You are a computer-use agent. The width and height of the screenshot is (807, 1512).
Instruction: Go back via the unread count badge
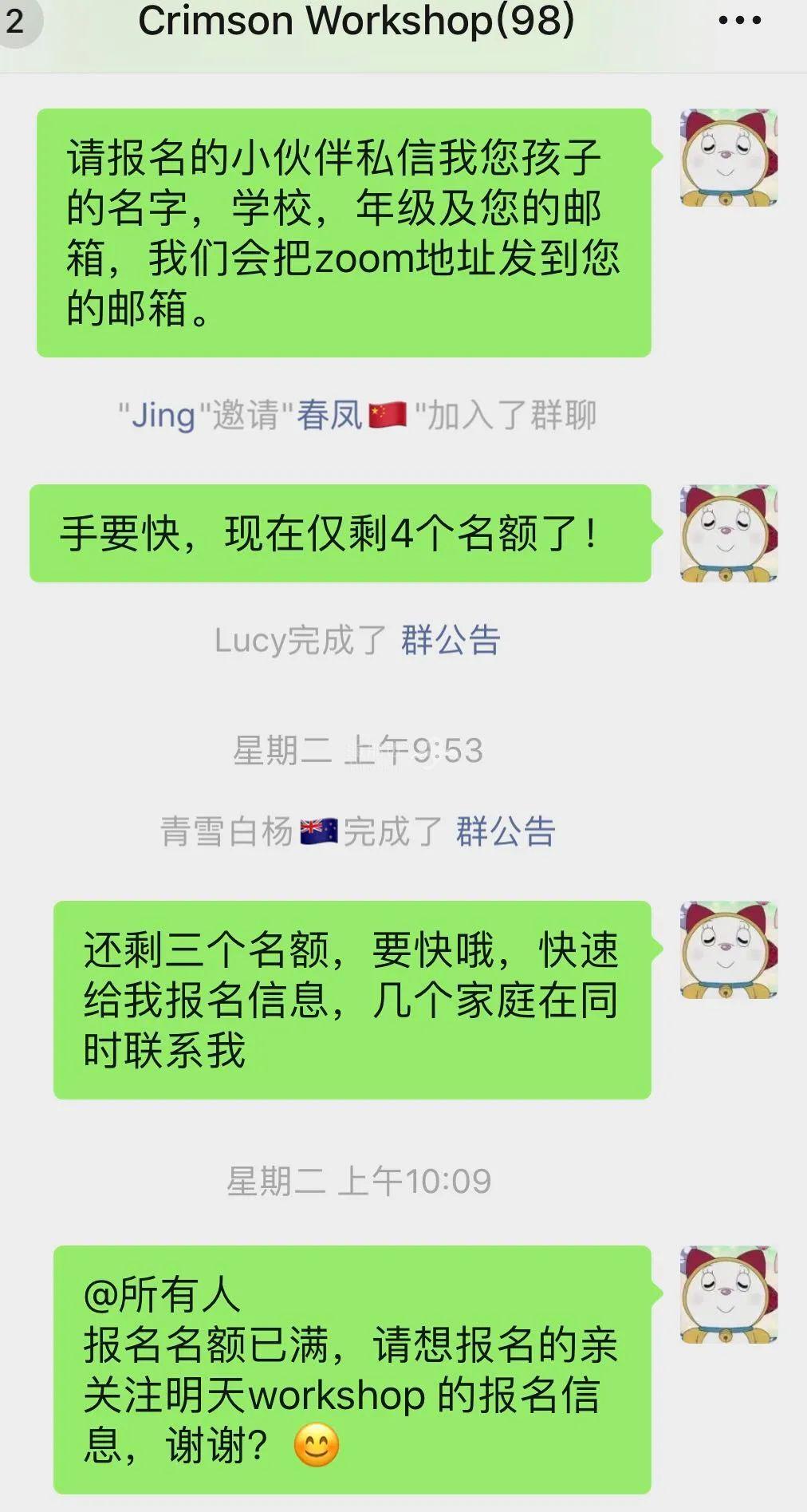(16, 22)
